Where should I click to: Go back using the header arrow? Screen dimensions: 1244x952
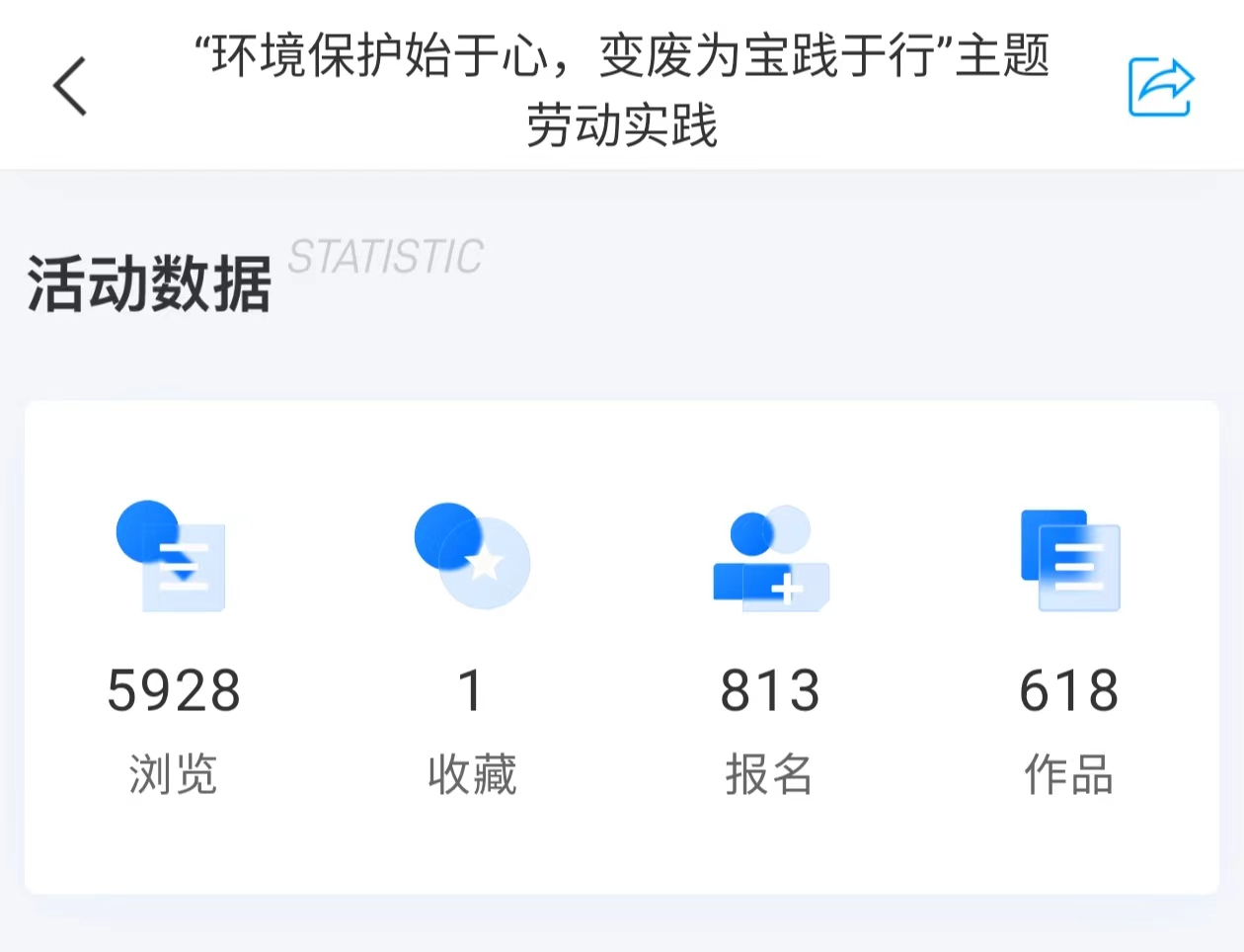pyautogui.click(x=70, y=87)
